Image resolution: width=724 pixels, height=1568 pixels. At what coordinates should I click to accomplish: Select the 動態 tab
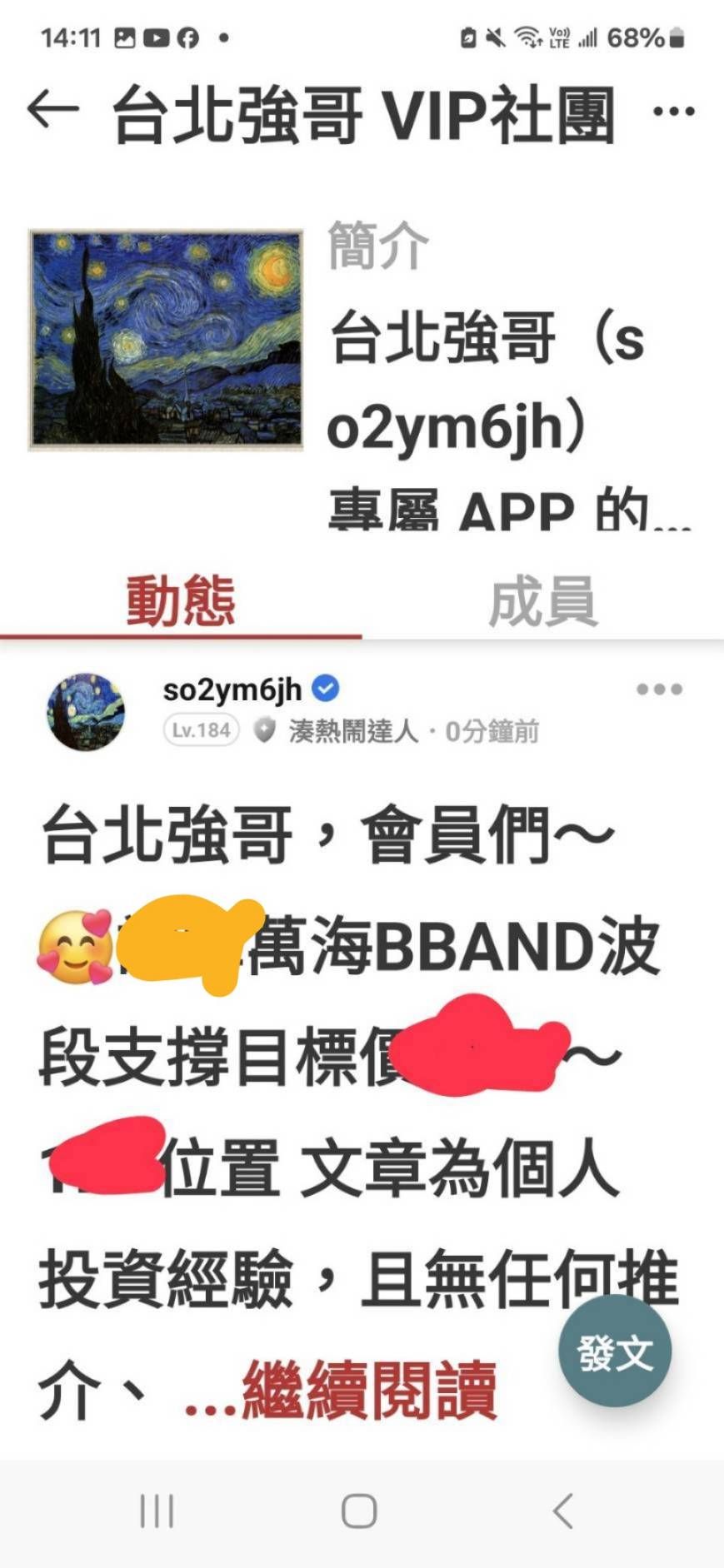coord(181,601)
